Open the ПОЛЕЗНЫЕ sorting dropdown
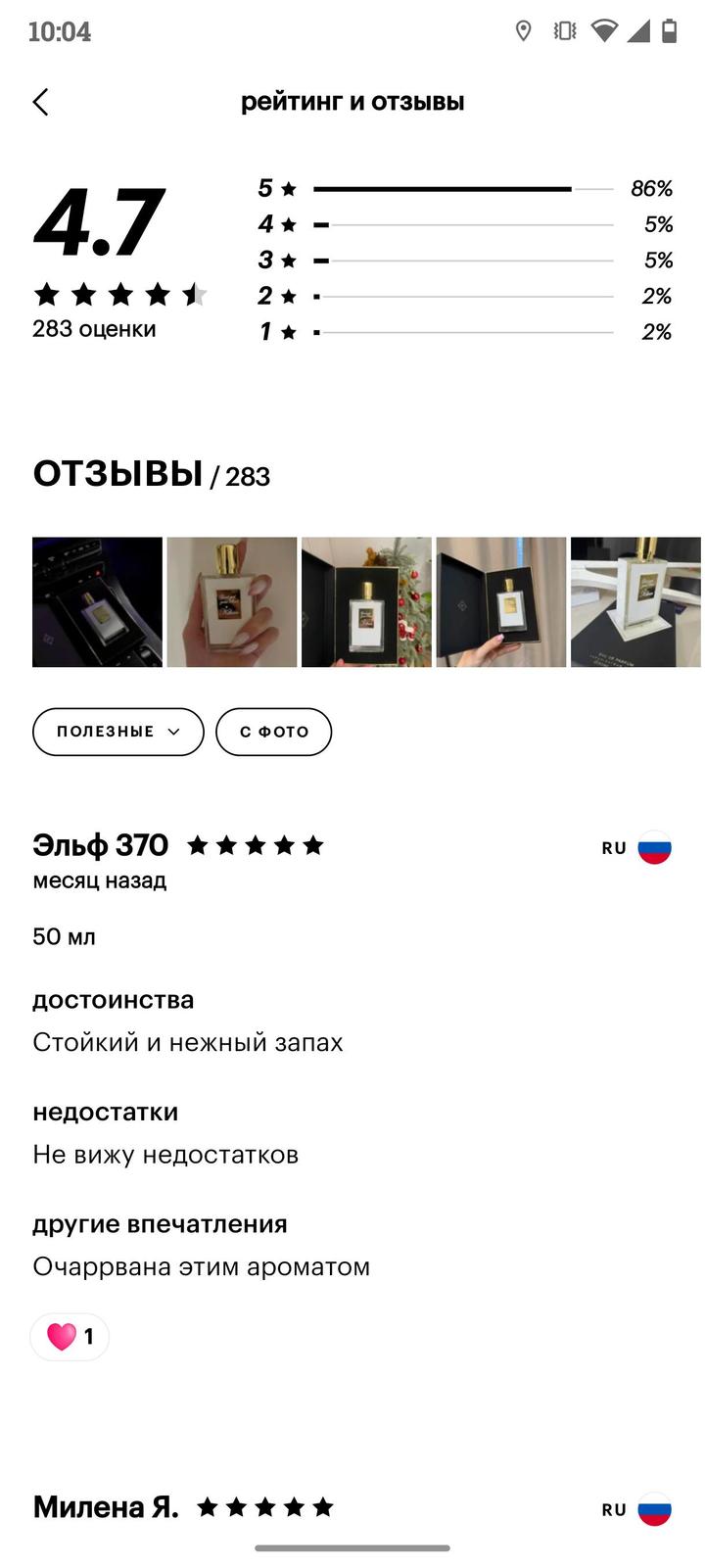 [x=117, y=732]
